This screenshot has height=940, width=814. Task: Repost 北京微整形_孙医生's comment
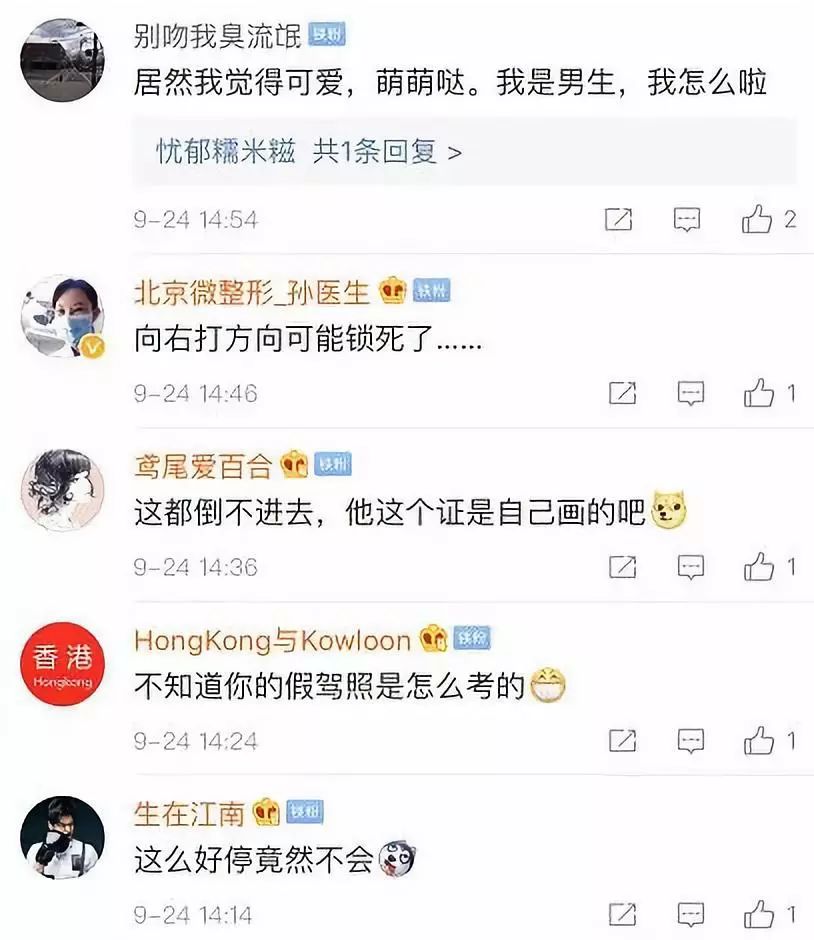click(x=622, y=393)
